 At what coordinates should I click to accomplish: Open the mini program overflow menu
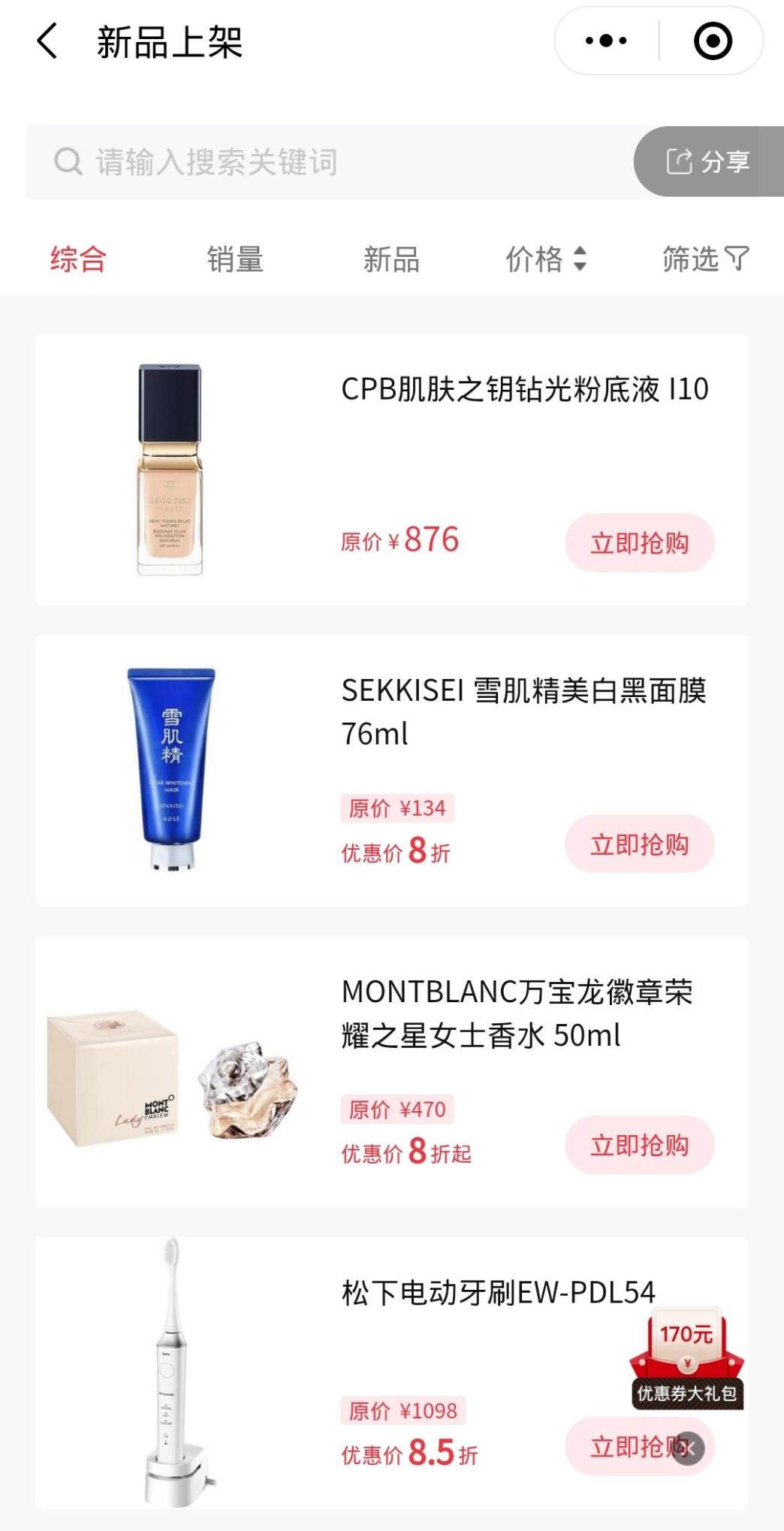(x=607, y=41)
